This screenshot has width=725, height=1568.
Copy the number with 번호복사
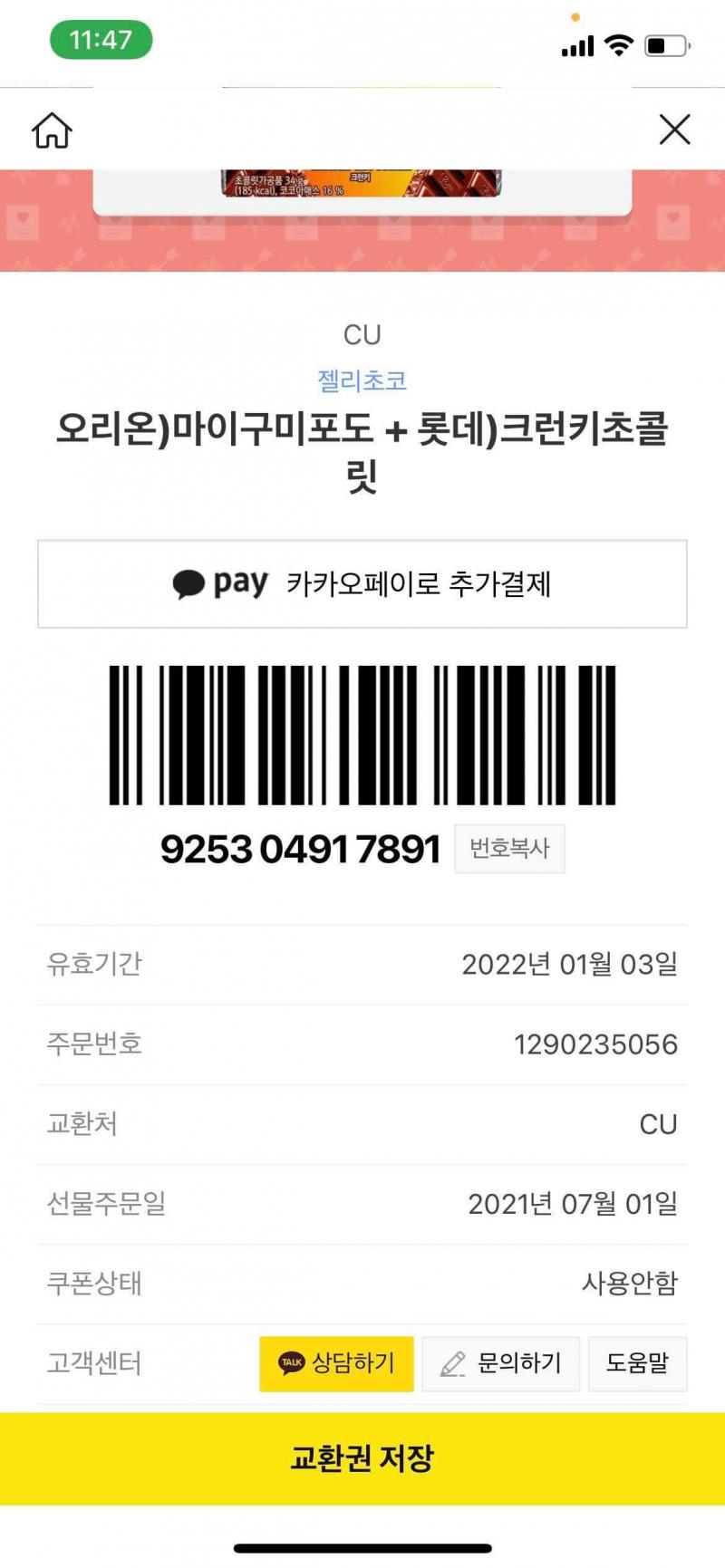[509, 849]
